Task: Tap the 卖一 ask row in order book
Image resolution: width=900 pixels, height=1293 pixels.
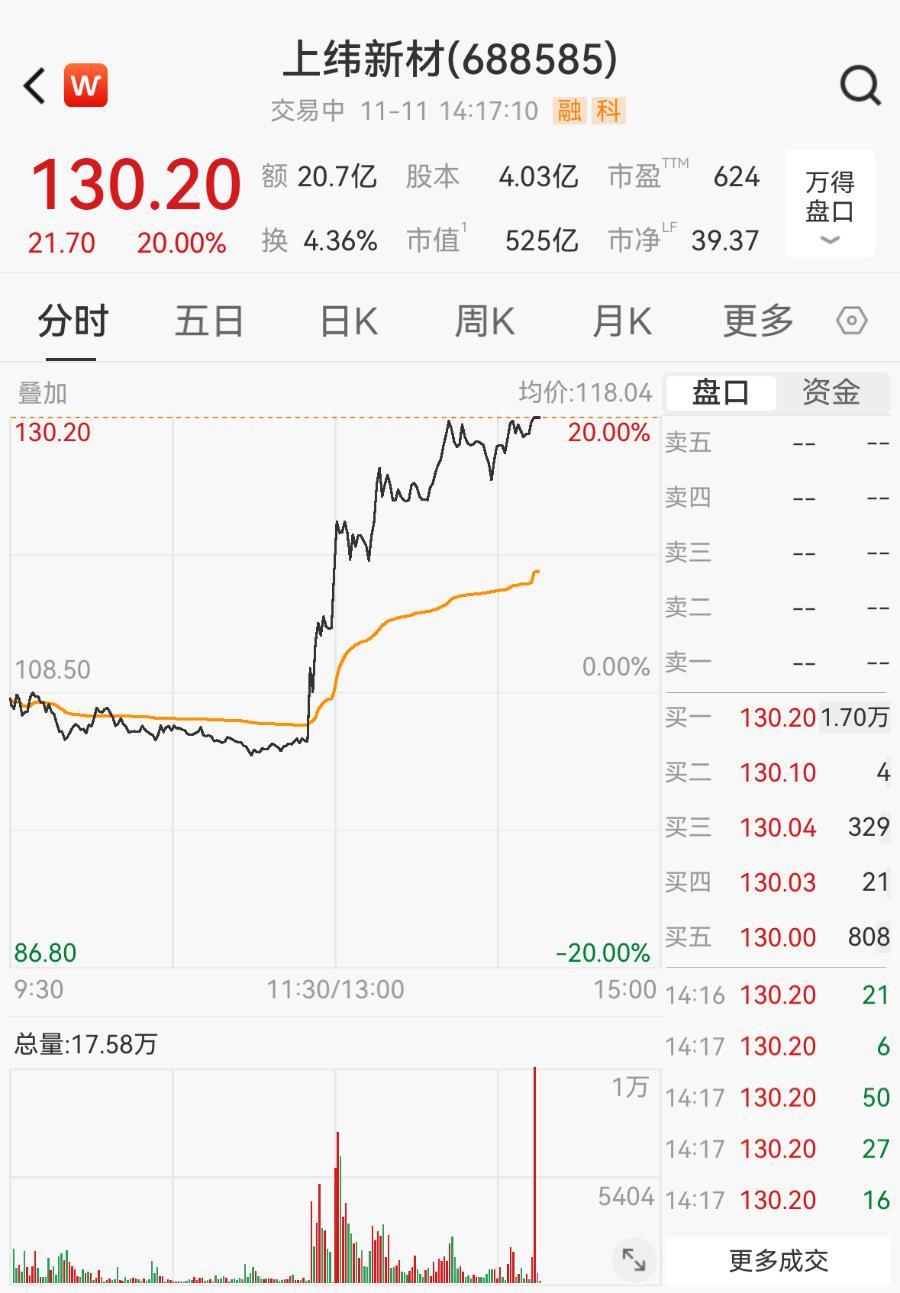Action: point(778,662)
